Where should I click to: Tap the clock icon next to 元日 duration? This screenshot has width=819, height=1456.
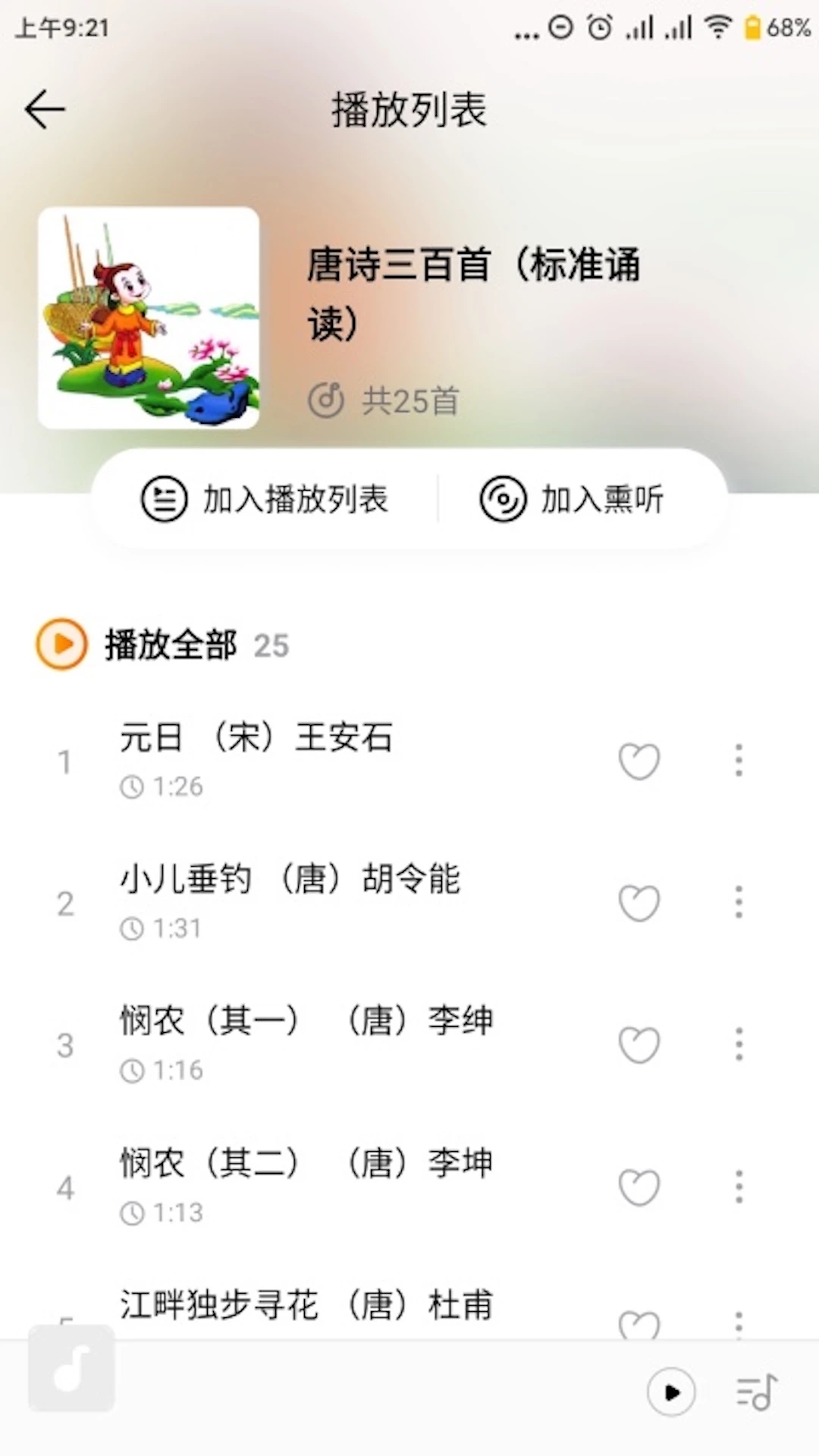point(133,787)
